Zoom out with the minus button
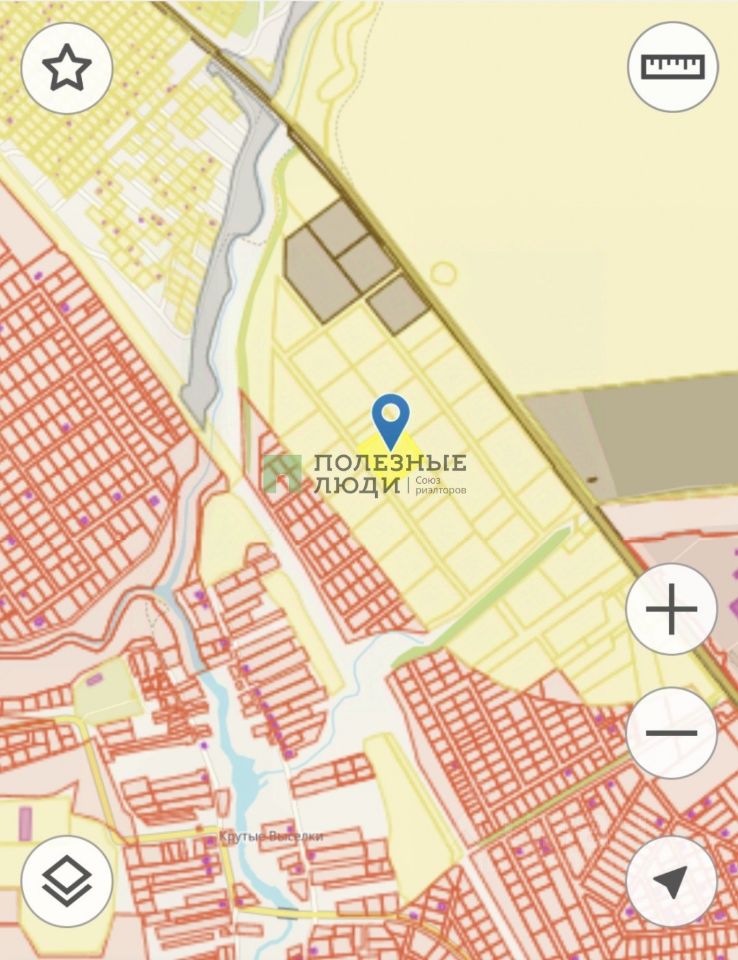The width and height of the screenshot is (738, 960). tap(671, 732)
